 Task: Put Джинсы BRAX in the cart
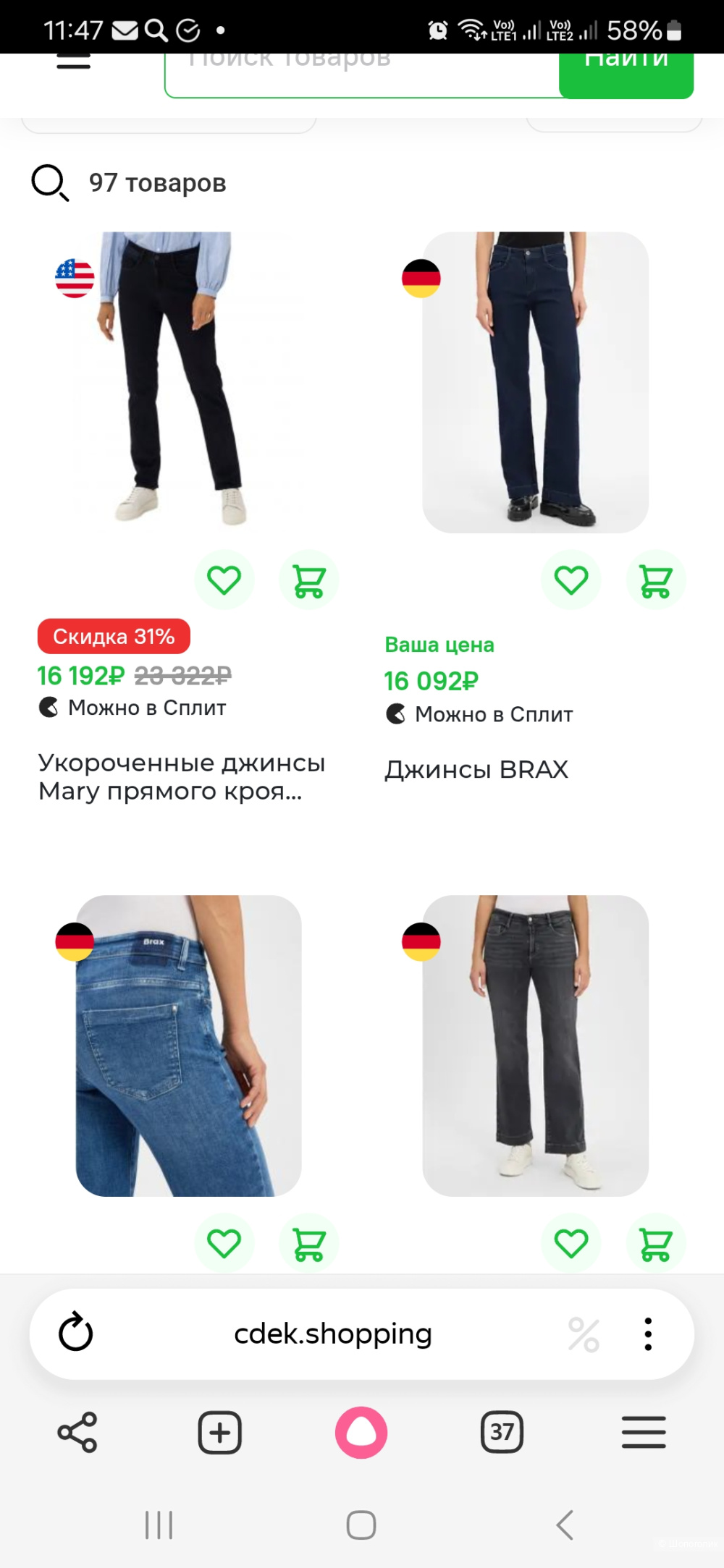pyautogui.click(x=656, y=580)
